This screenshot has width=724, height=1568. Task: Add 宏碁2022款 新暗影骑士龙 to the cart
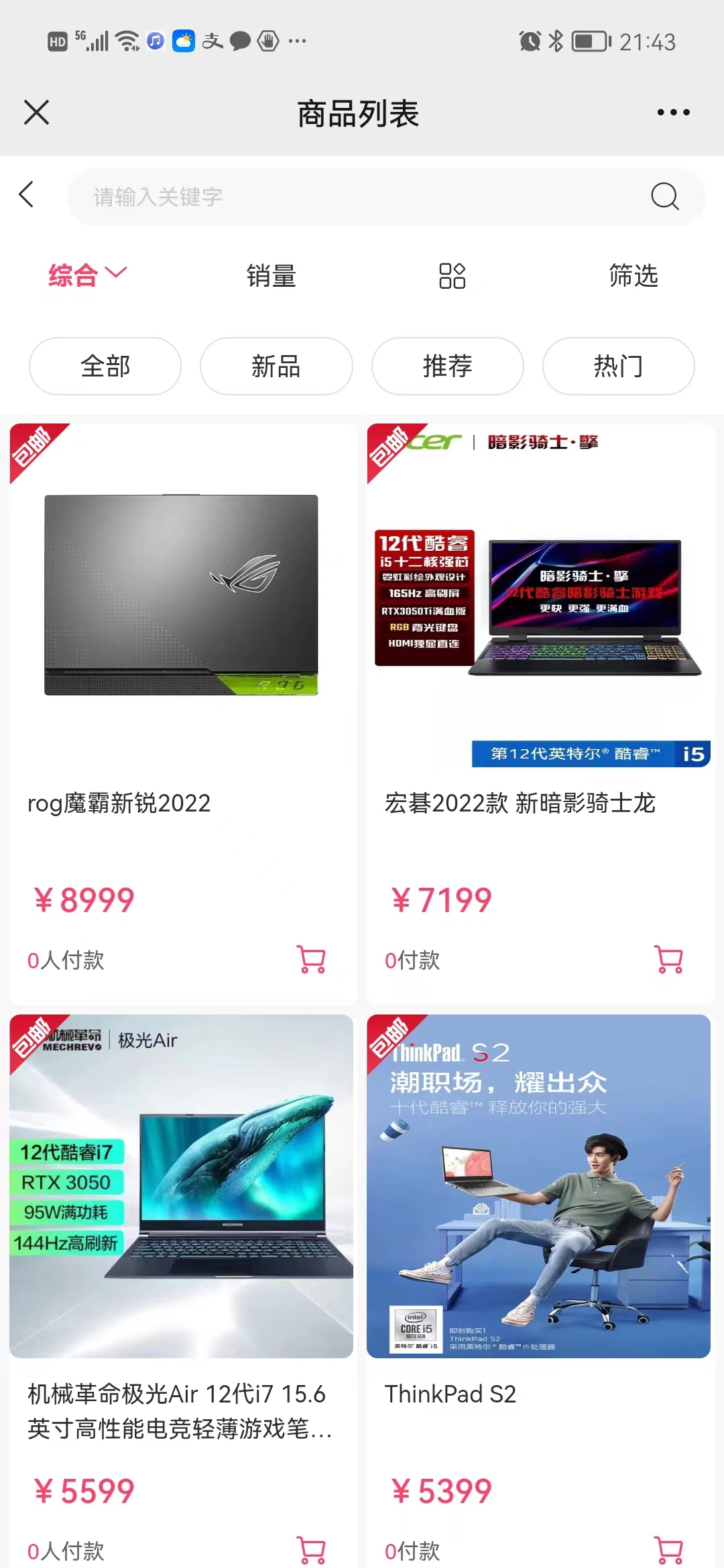point(669,960)
